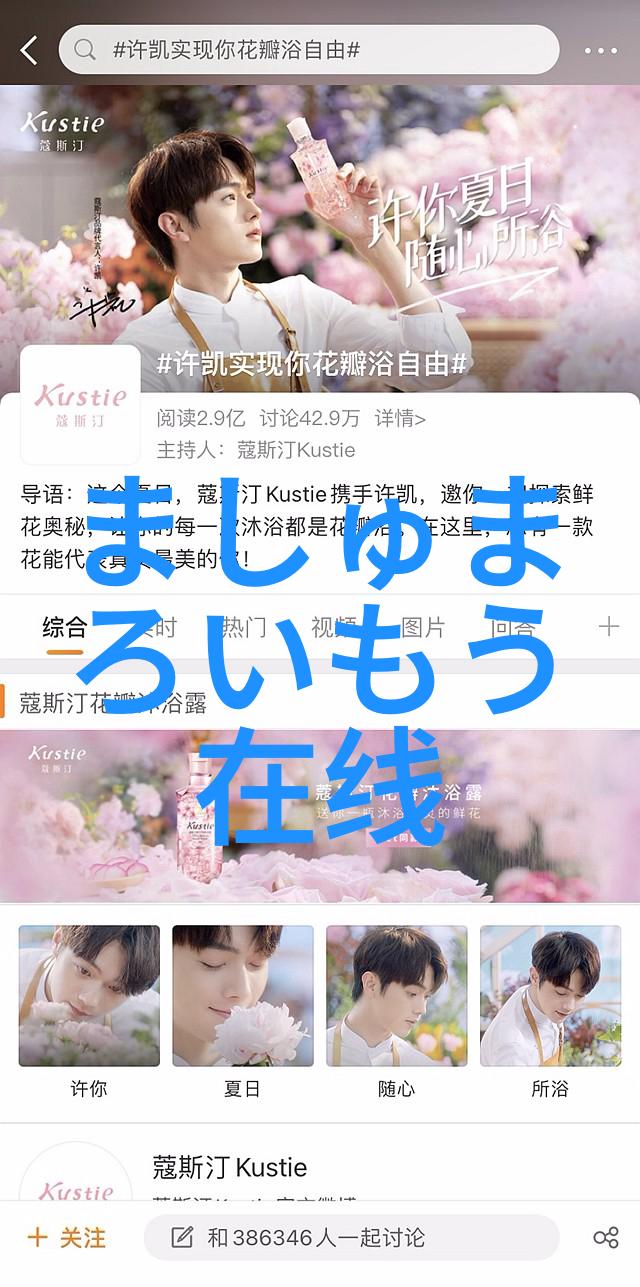Go back using the top-left arrow
The image size is (640, 1287).
29,50
